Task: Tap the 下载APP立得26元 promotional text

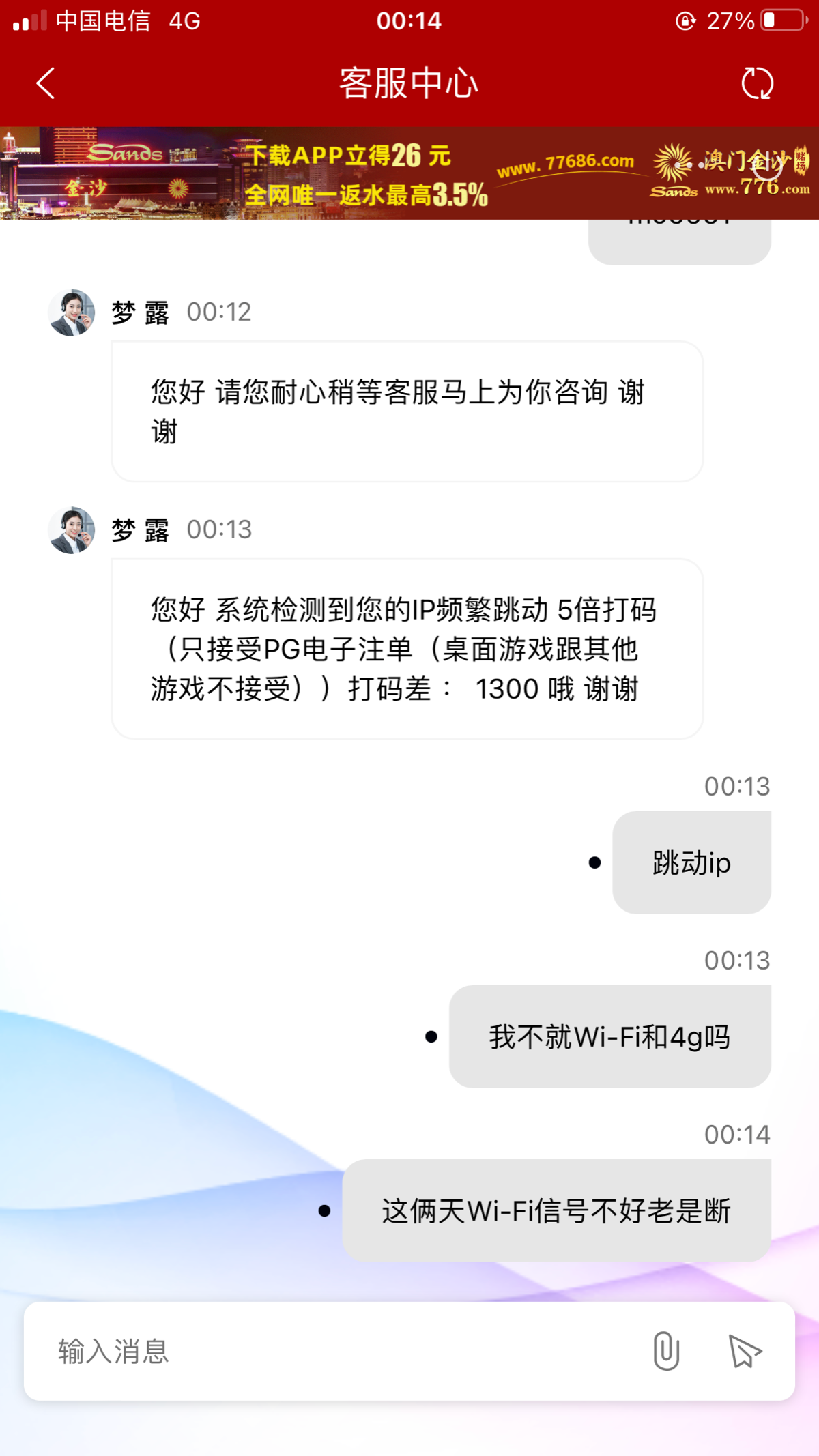Action: (x=353, y=155)
